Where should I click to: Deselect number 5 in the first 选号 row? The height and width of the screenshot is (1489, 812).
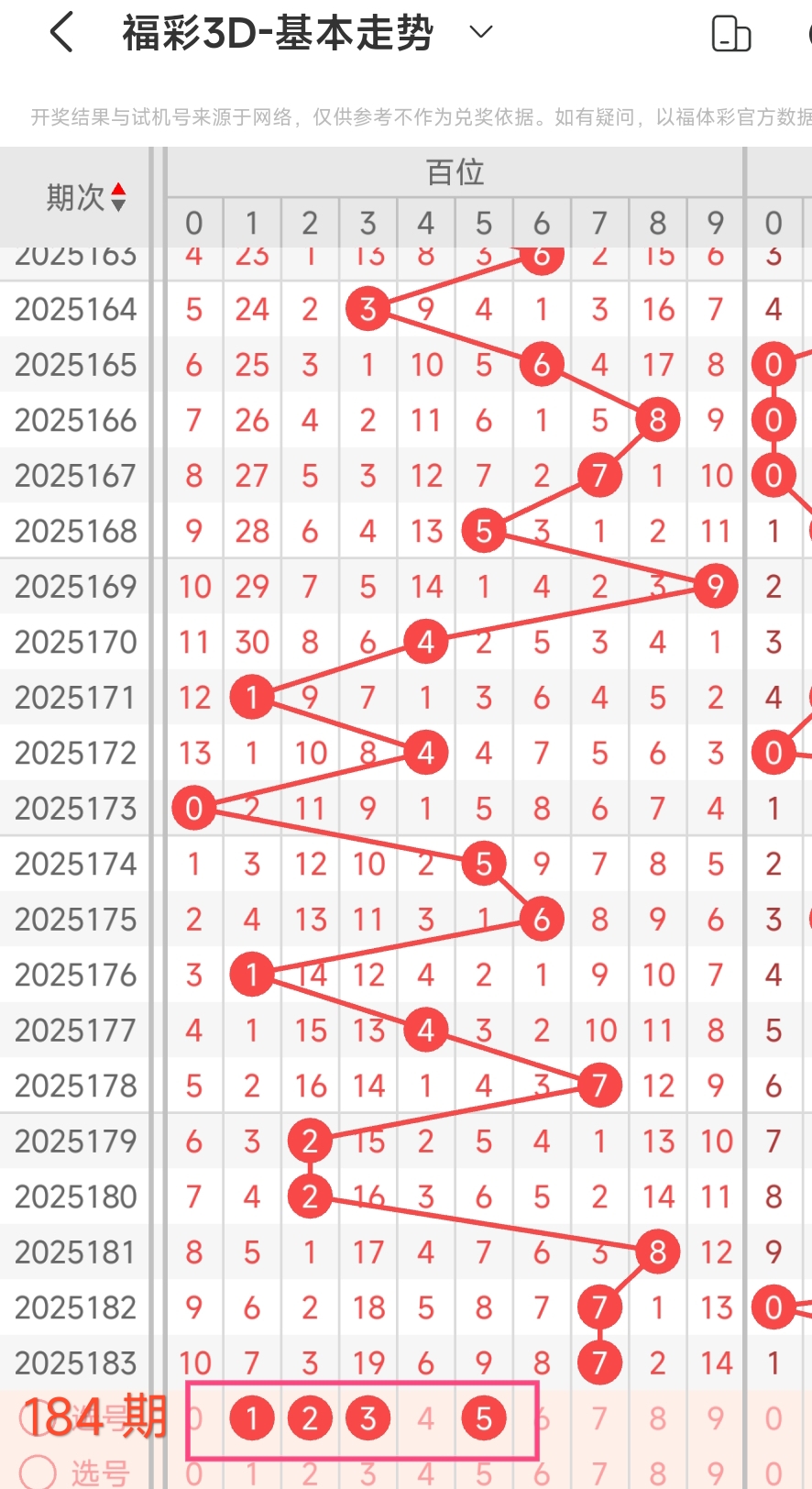click(484, 1418)
